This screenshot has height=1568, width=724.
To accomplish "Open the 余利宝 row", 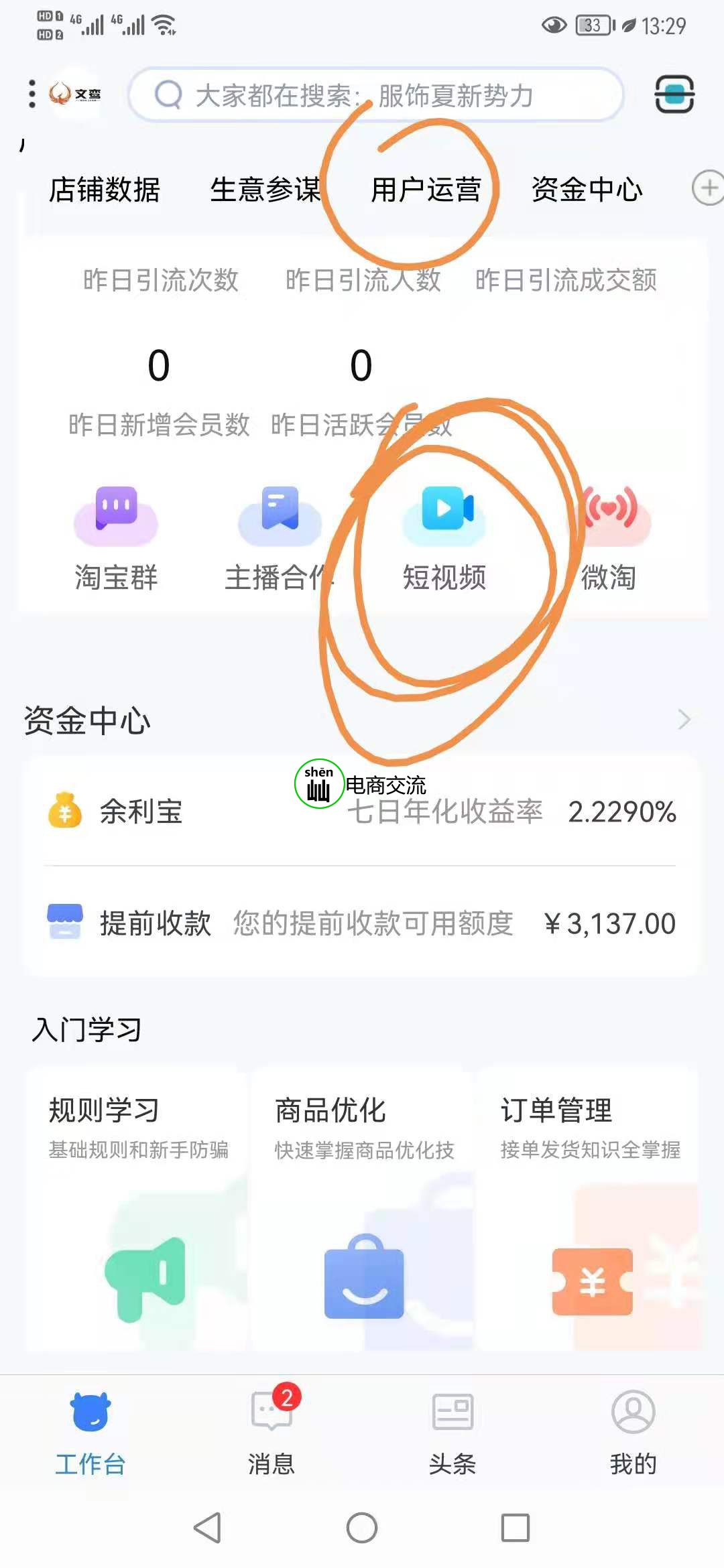I will tap(362, 811).
